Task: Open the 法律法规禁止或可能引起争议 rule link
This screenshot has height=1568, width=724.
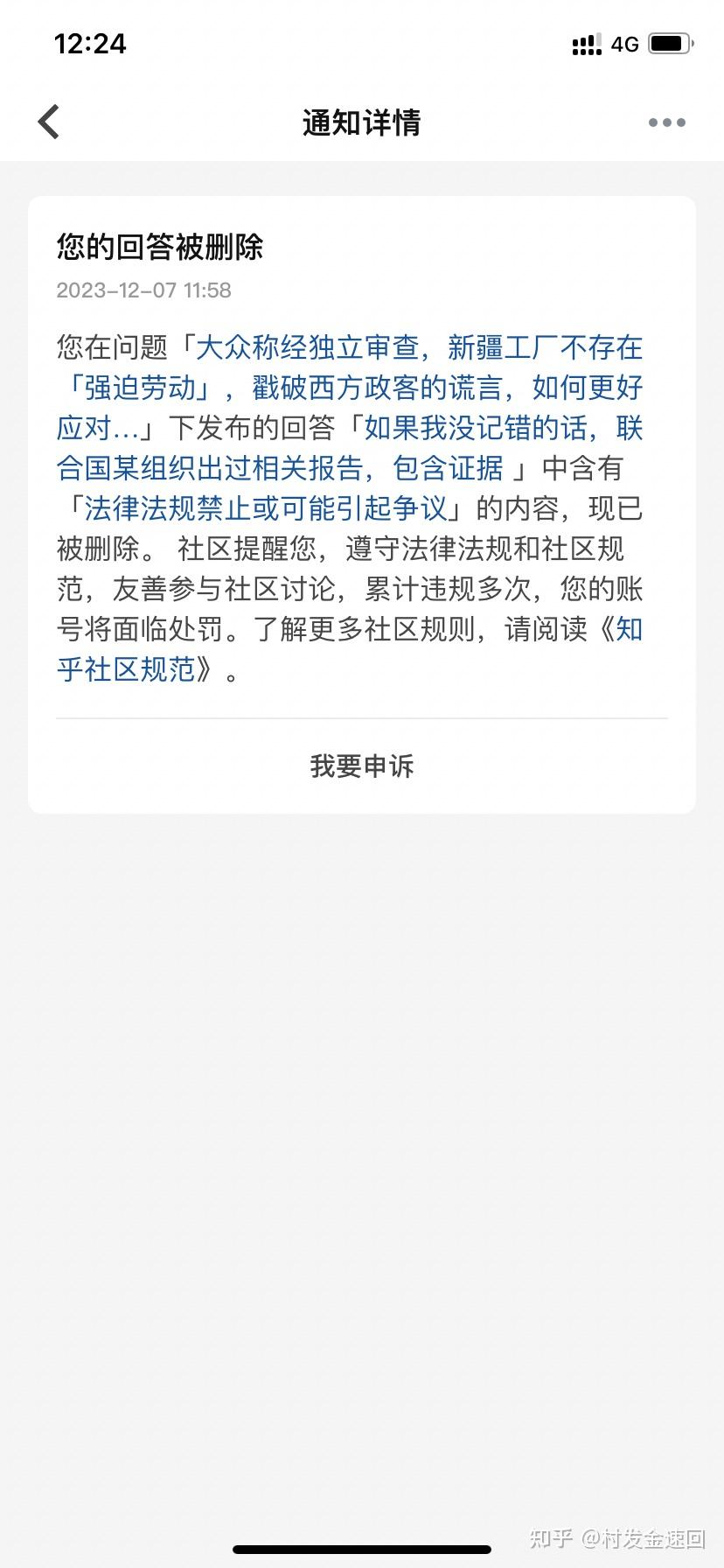Action: click(x=266, y=508)
